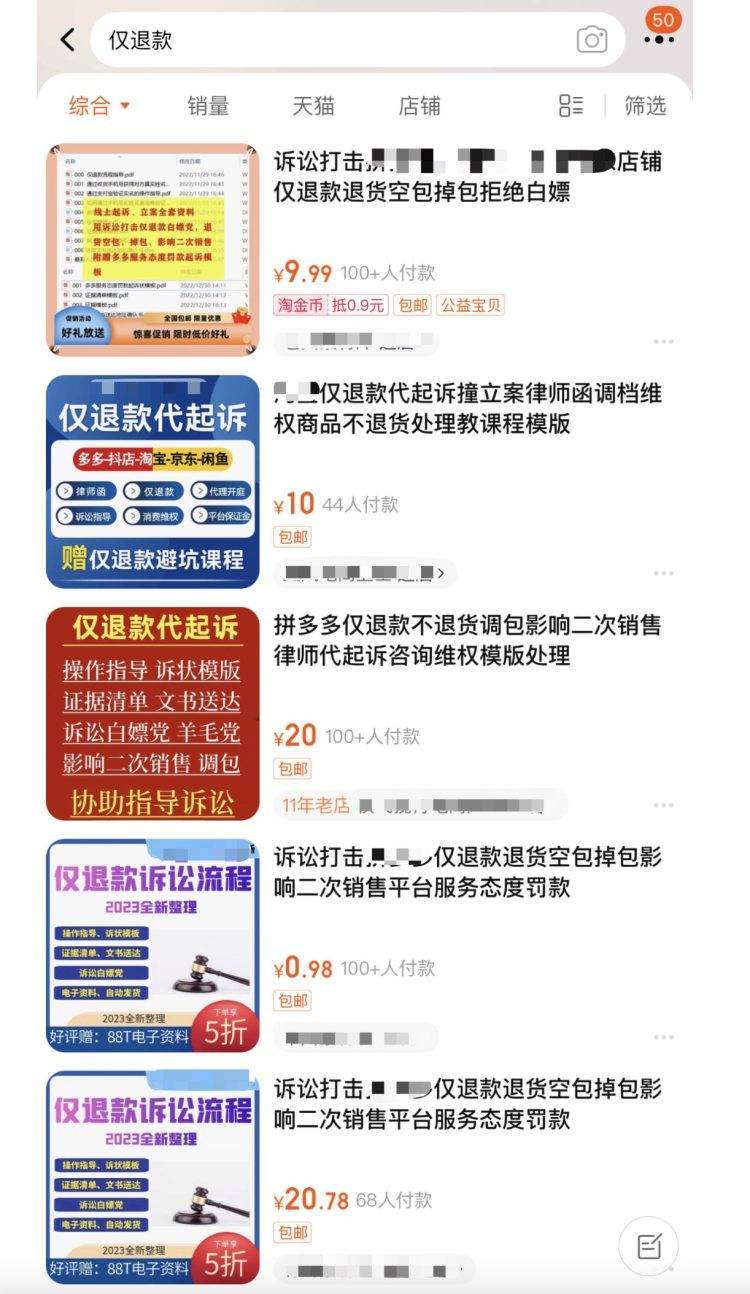The image size is (750, 1294).
Task: Open the 筛选 filter panel
Action: point(645,106)
